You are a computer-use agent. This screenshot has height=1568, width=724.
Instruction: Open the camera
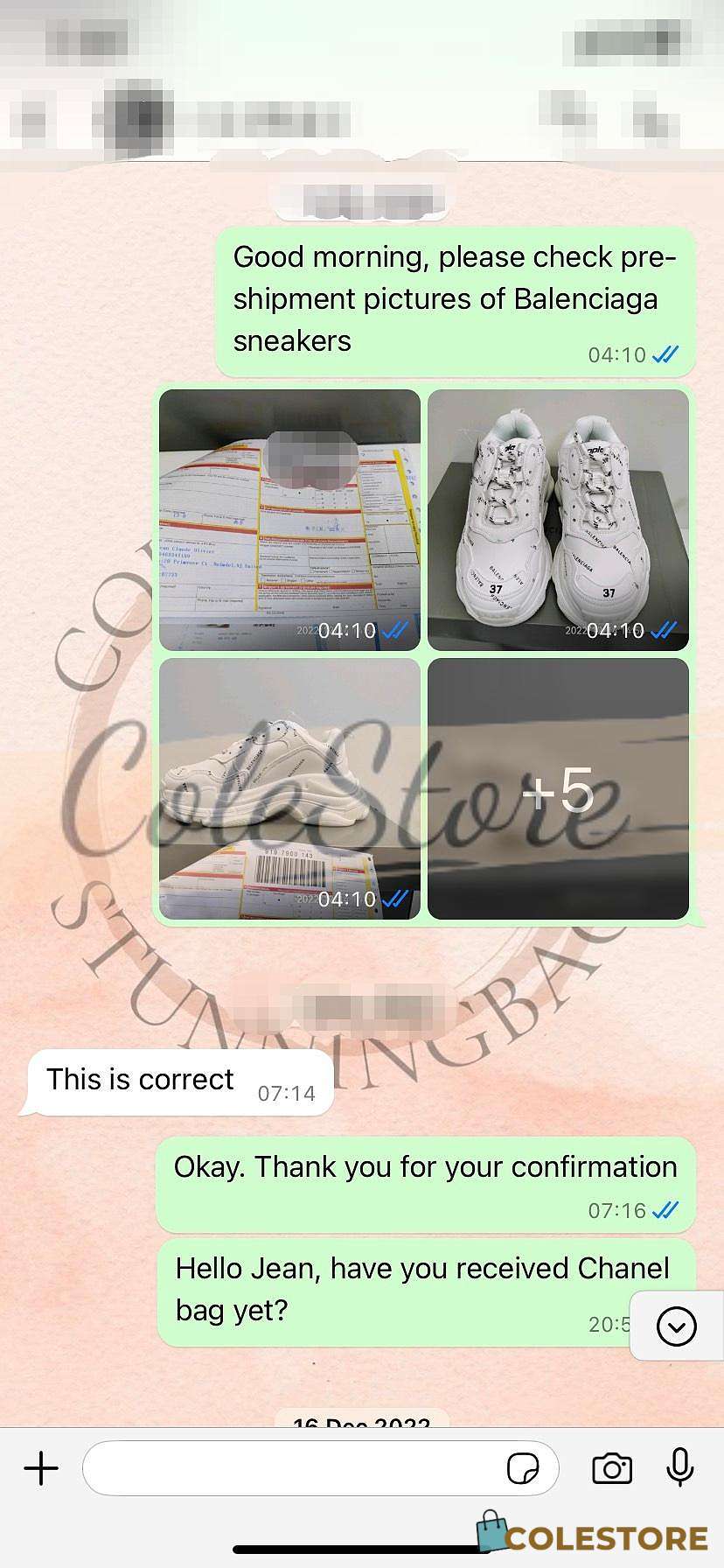pyautogui.click(x=612, y=1468)
